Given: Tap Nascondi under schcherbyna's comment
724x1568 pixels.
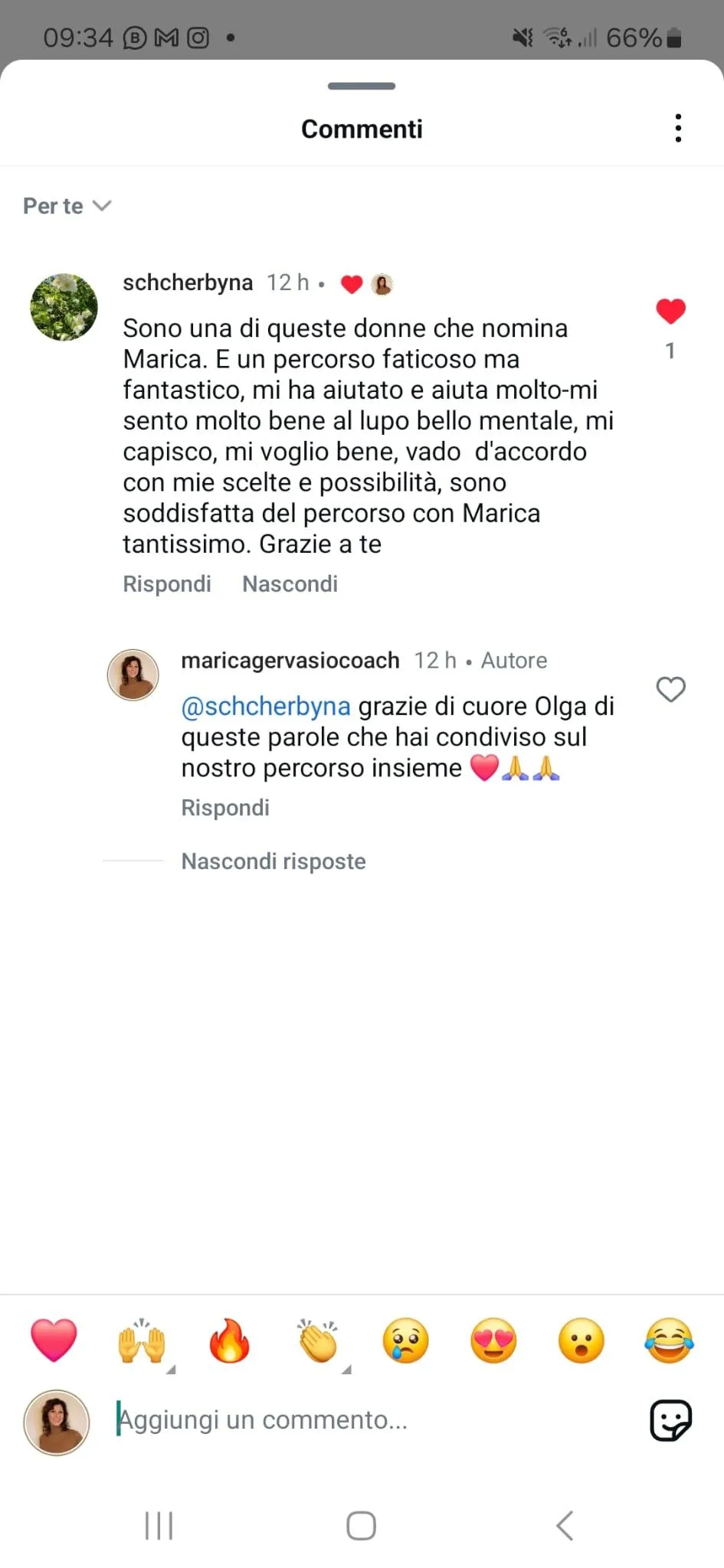Looking at the screenshot, I should 290,584.
